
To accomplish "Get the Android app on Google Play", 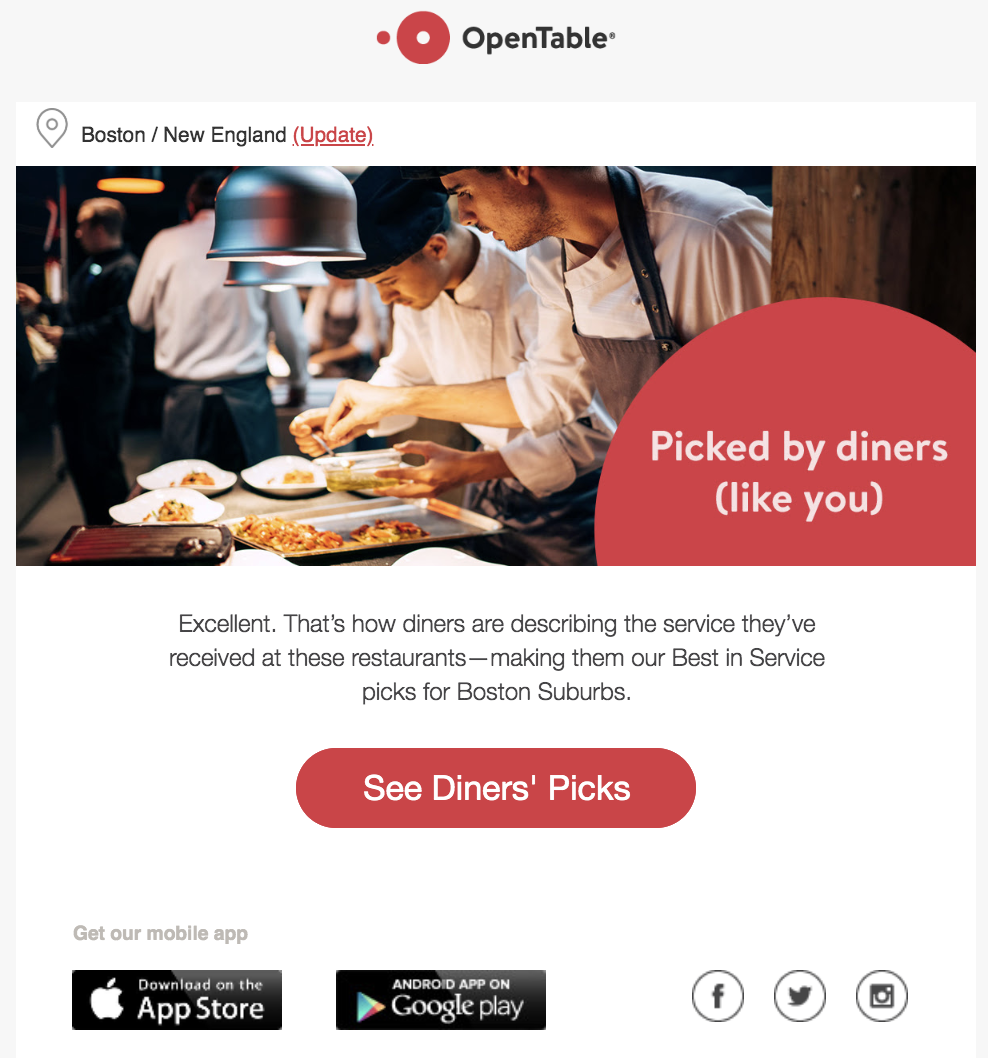I will (x=441, y=999).
